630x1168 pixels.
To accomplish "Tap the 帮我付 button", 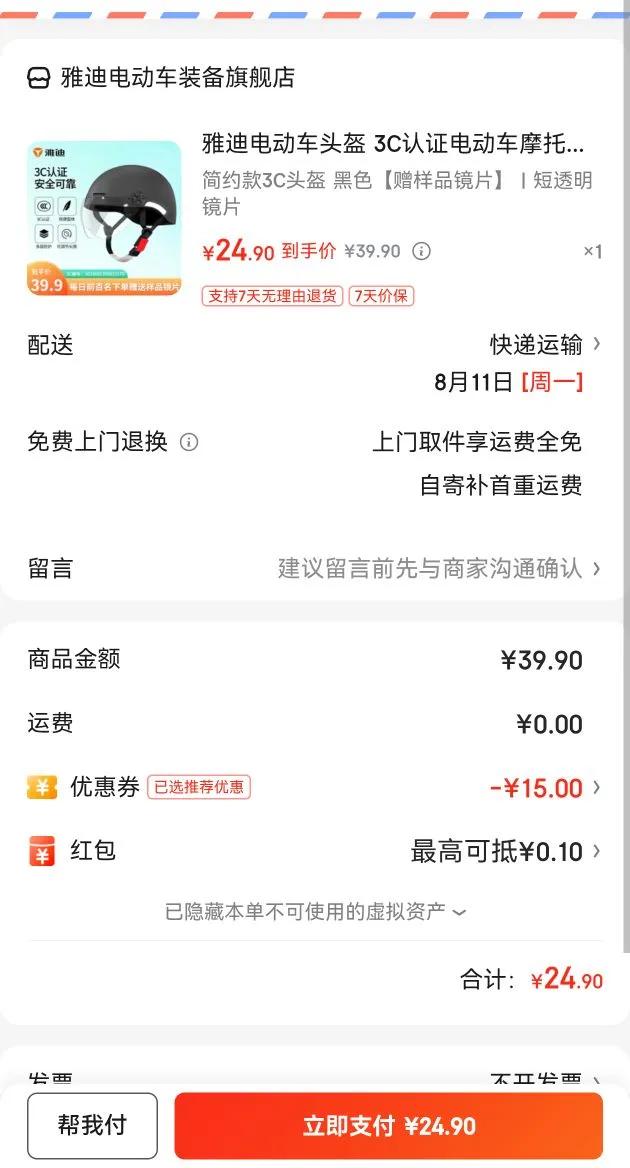I will pos(92,1125).
